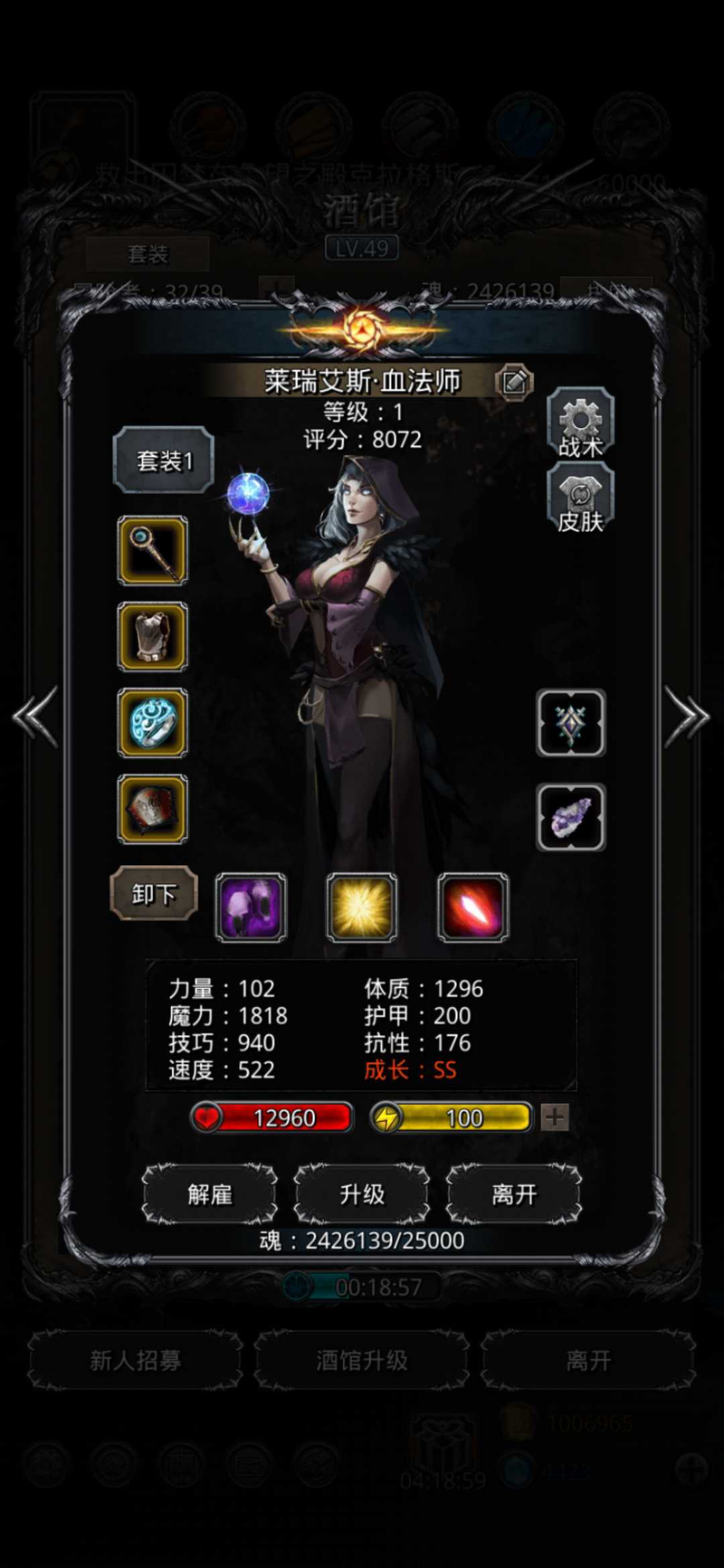Dismiss this hero with 解雇
Screen dimensions: 724x1568
[x=210, y=1194]
